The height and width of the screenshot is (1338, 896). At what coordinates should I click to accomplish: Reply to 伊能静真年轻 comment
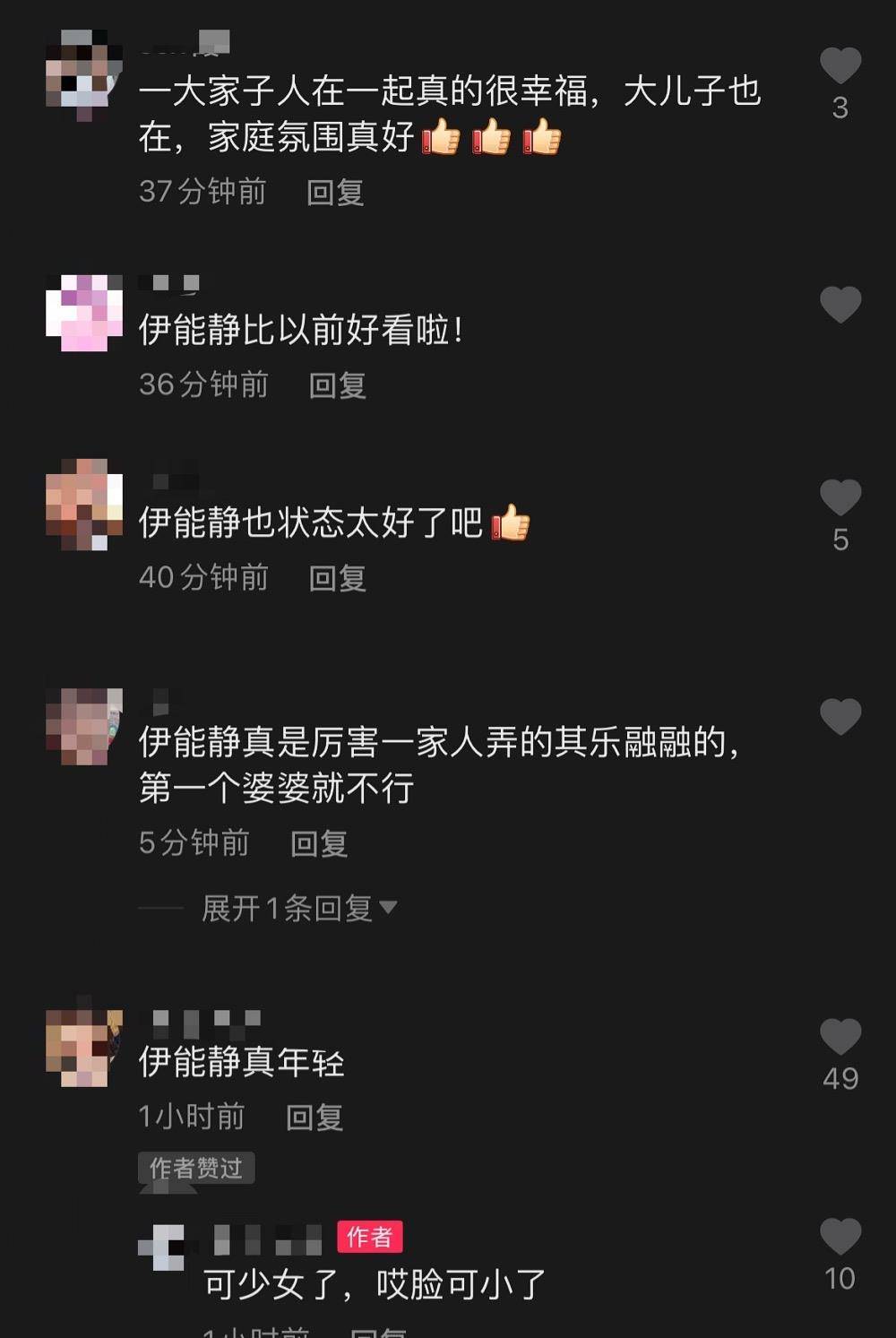pyautogui.click(x=314, y=1117)
